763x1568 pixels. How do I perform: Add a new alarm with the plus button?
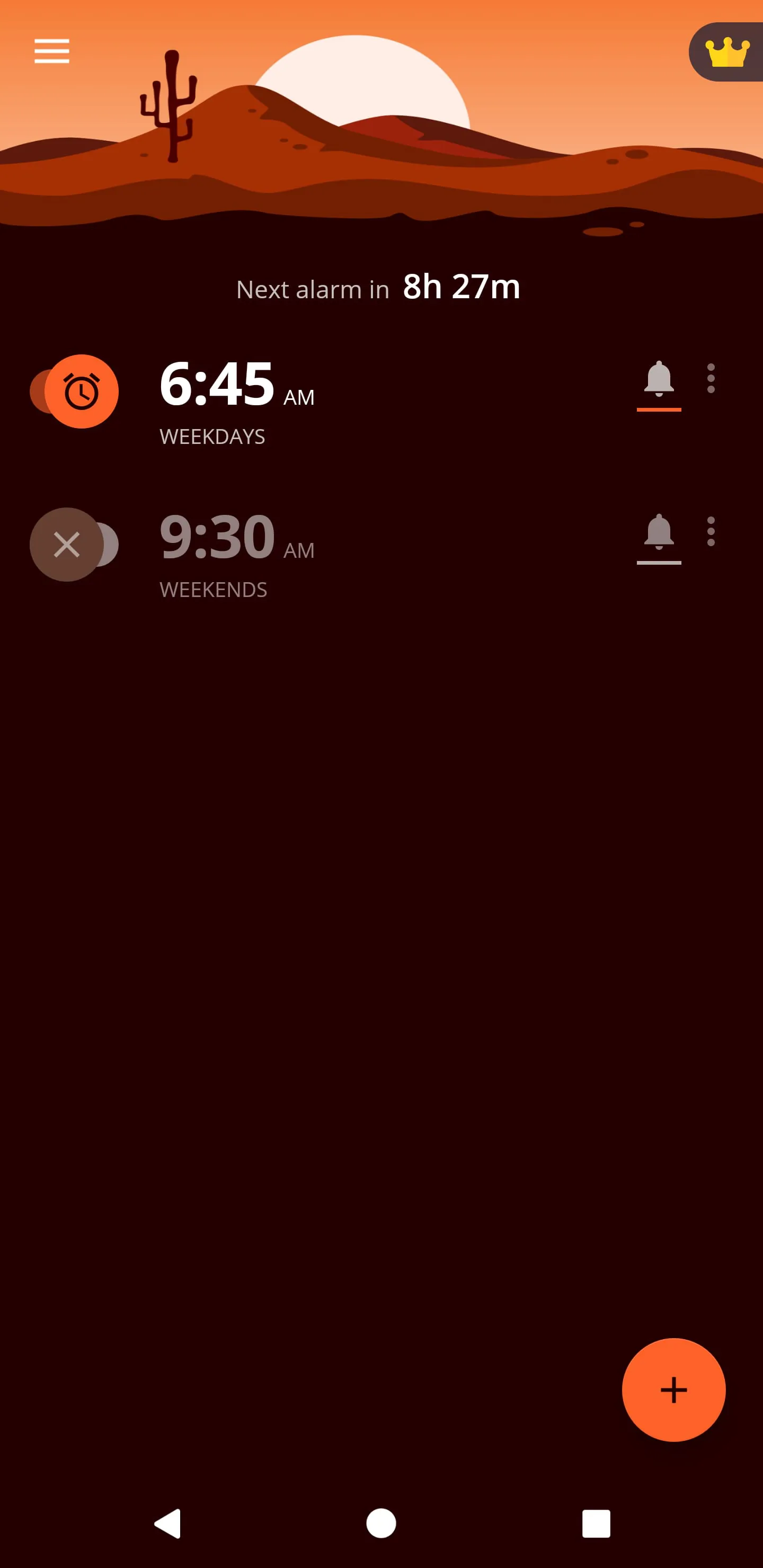coord(672,1389)
